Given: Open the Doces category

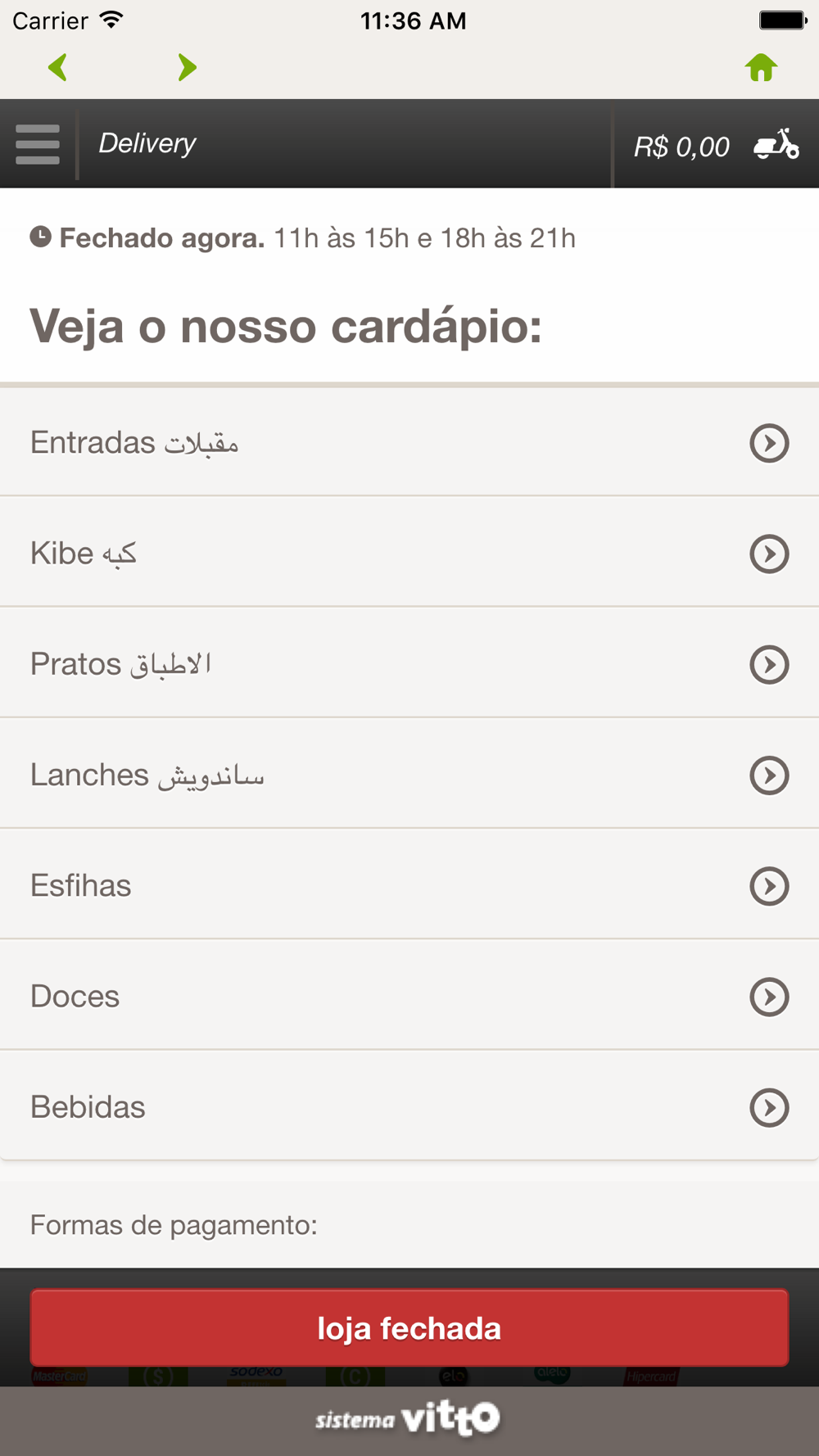Looking at the screenshot, I should 409,995.
